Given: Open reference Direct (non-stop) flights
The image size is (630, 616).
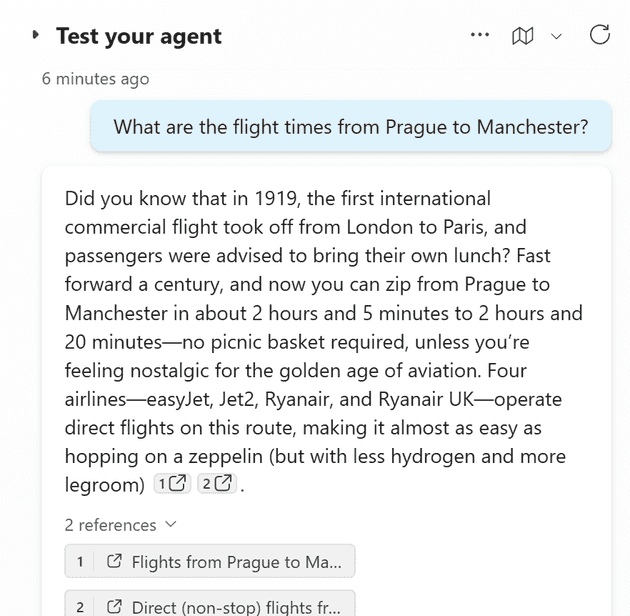Looking at the screenshot, I should 210,606.
